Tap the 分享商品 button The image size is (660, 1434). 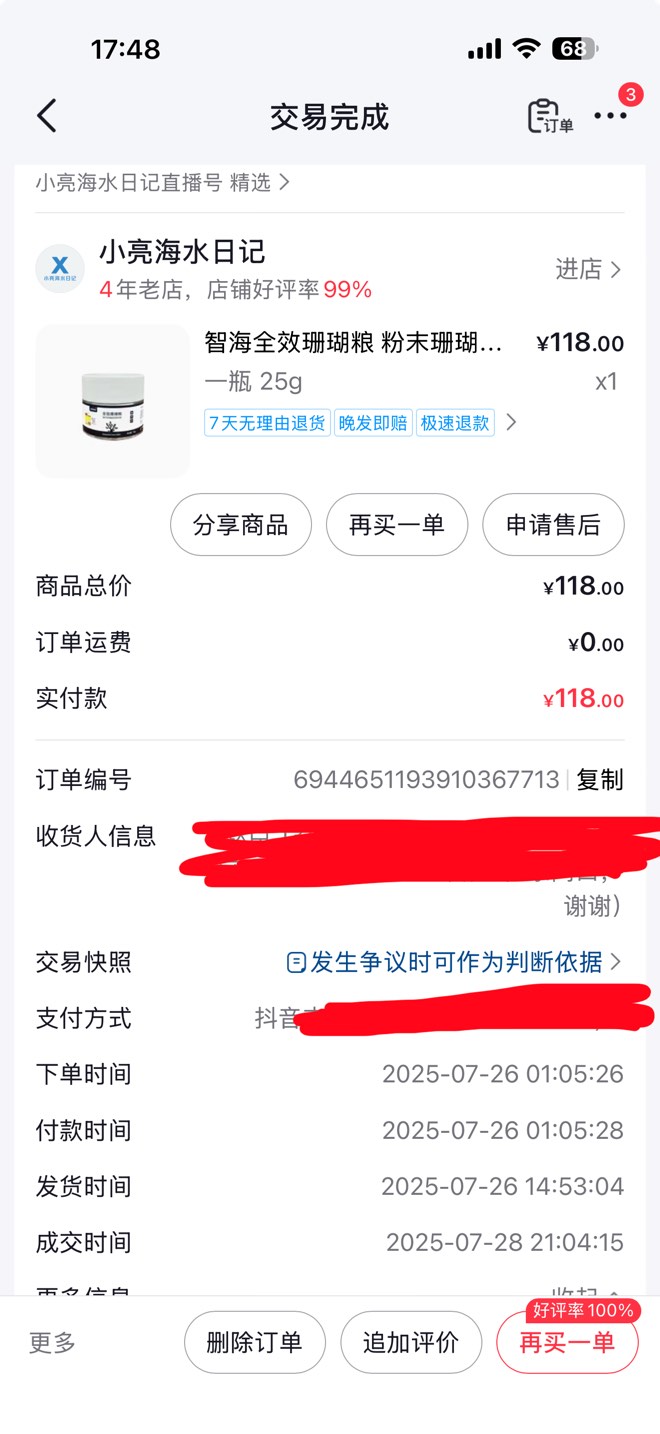coord(240,525)
